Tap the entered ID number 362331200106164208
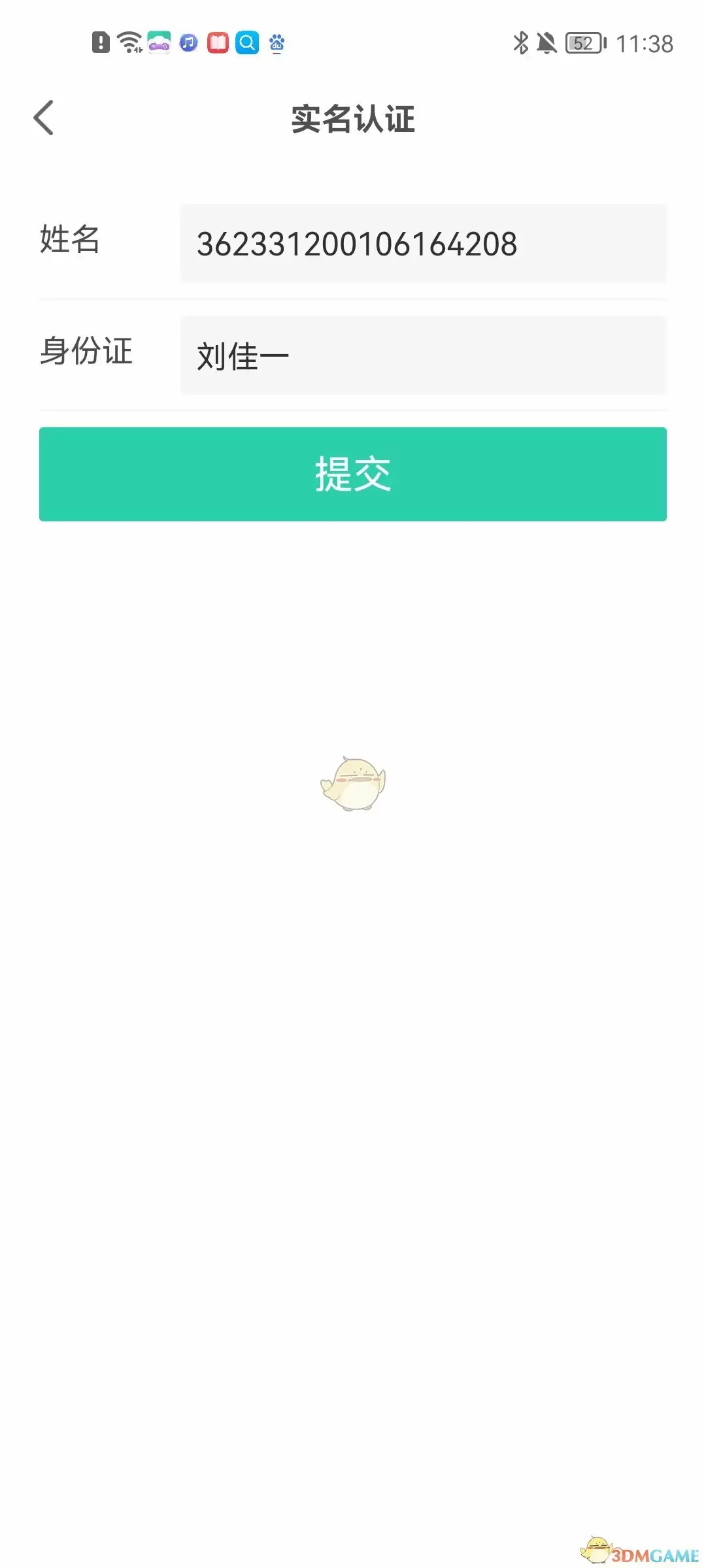 pyautogui.click(x=358, y=243)
